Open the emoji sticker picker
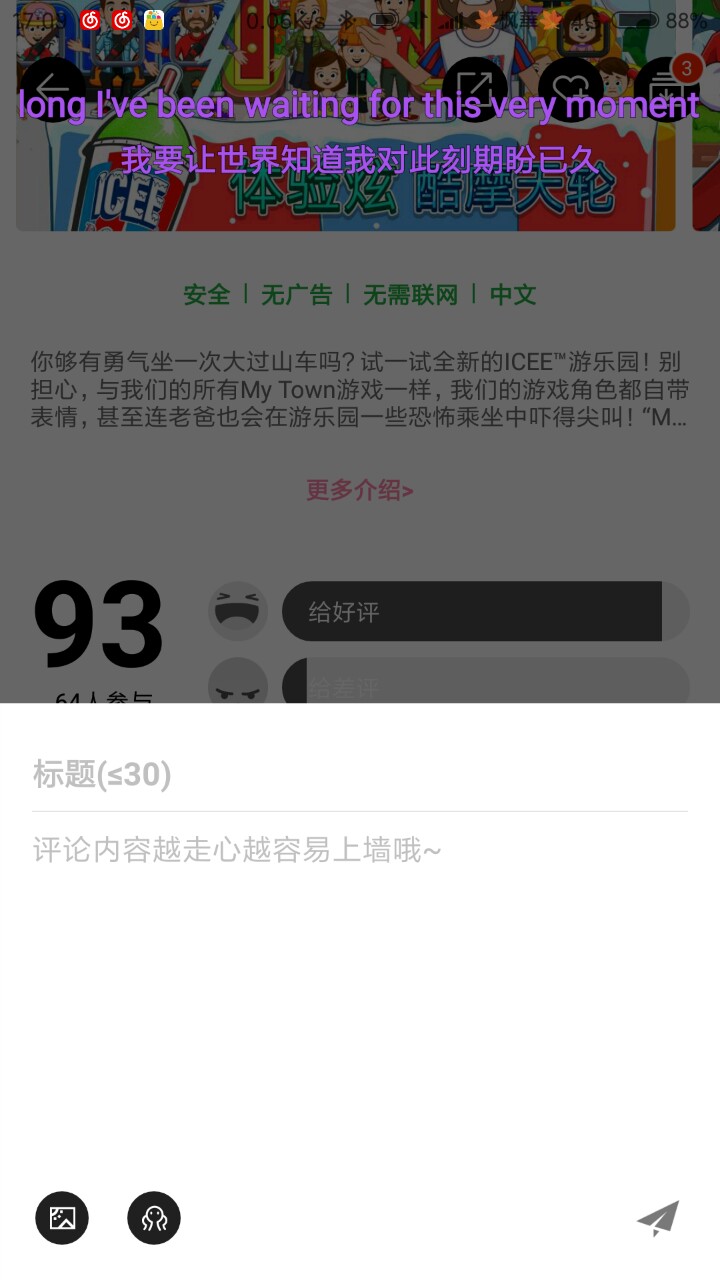This screenshot has width=720, height=1280. pos(154,1218)
